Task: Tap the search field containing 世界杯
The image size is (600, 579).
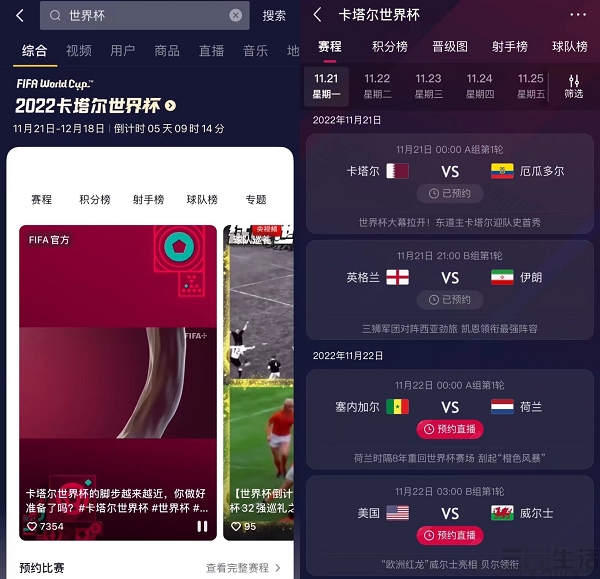Action: [x=140, y=15]
